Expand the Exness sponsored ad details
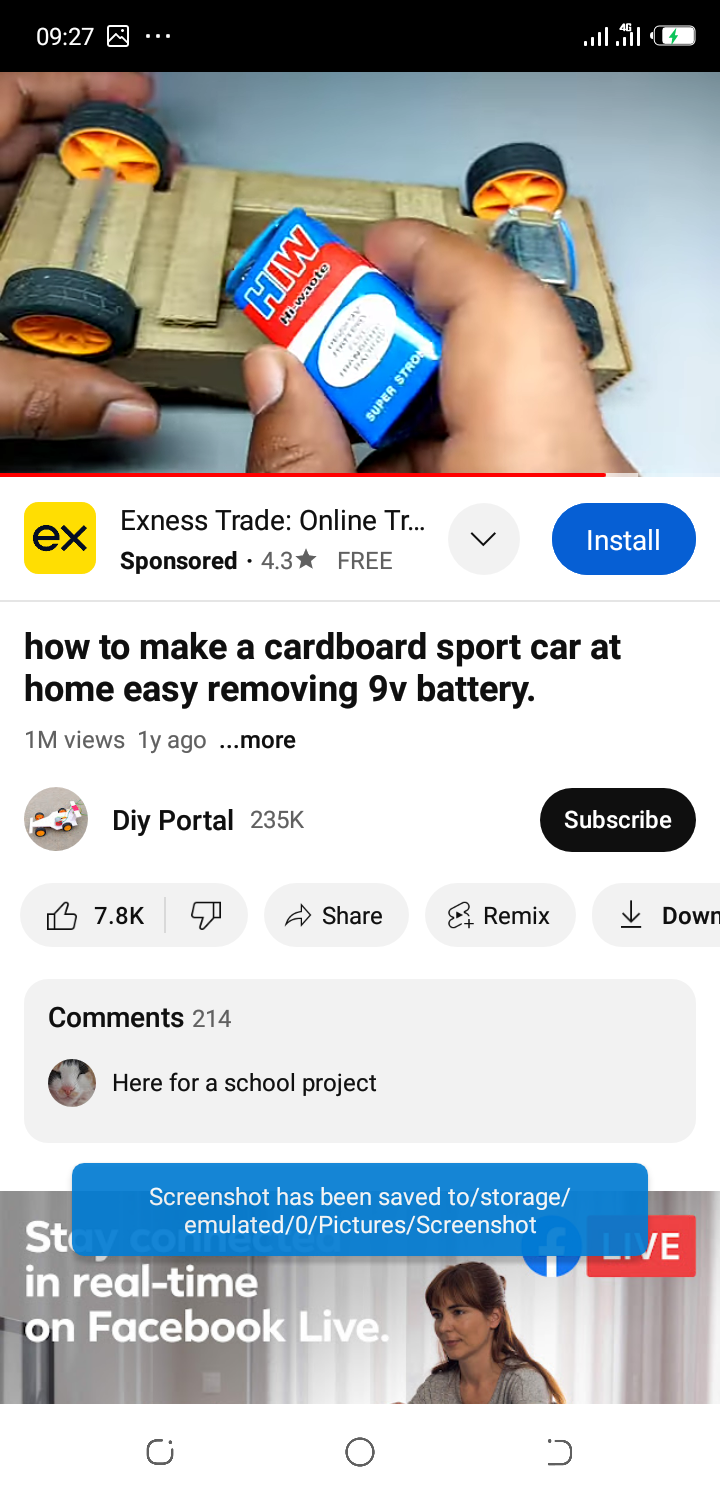 click(x=483, y=540)
